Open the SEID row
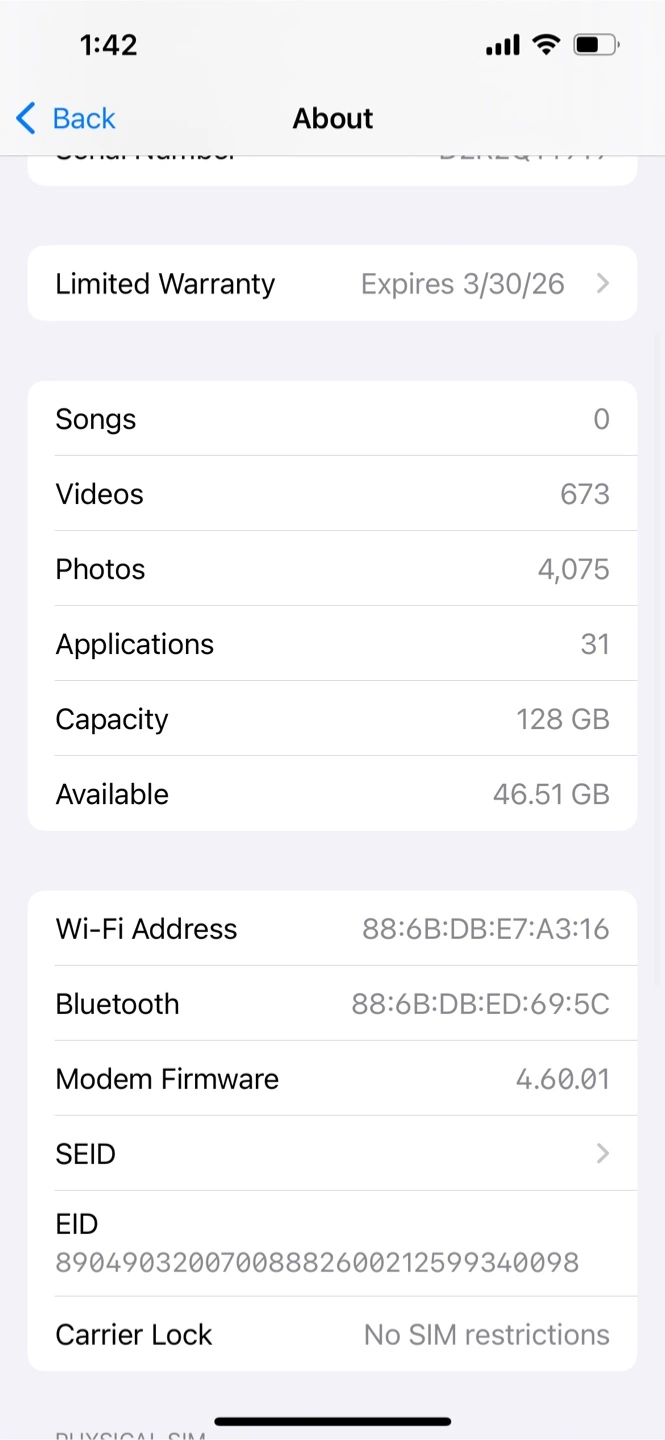Image resolution: width=665 pixels, height=1440 pixels. tap(332, 1153)
